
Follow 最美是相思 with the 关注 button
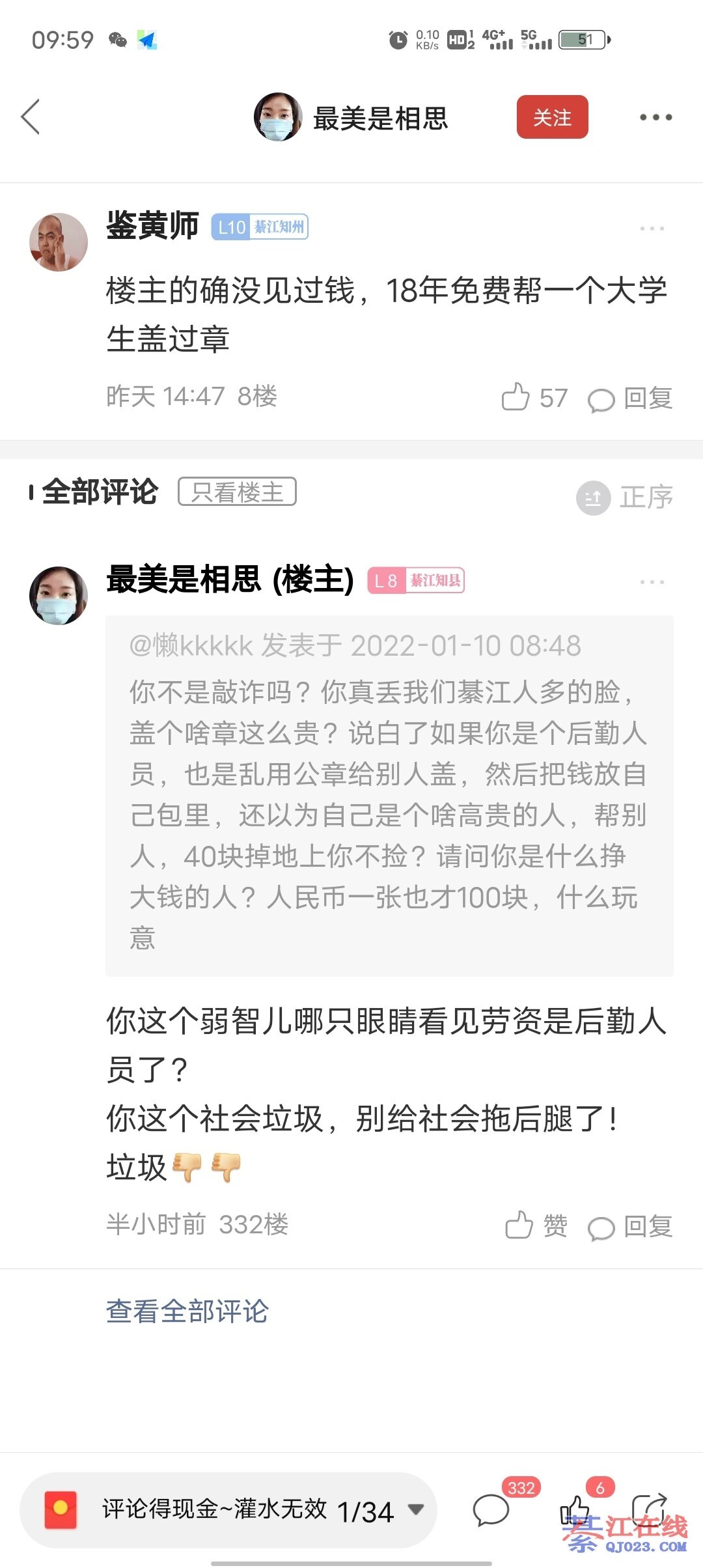point(552,117)
